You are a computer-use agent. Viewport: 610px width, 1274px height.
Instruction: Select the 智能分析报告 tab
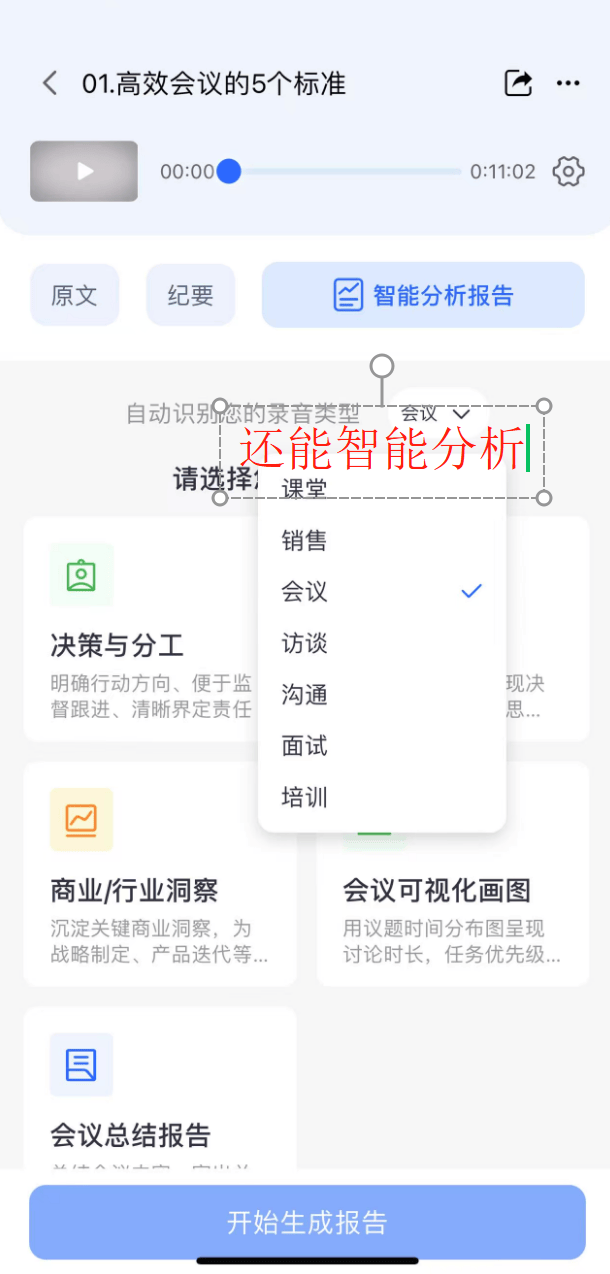coord(423,295)
